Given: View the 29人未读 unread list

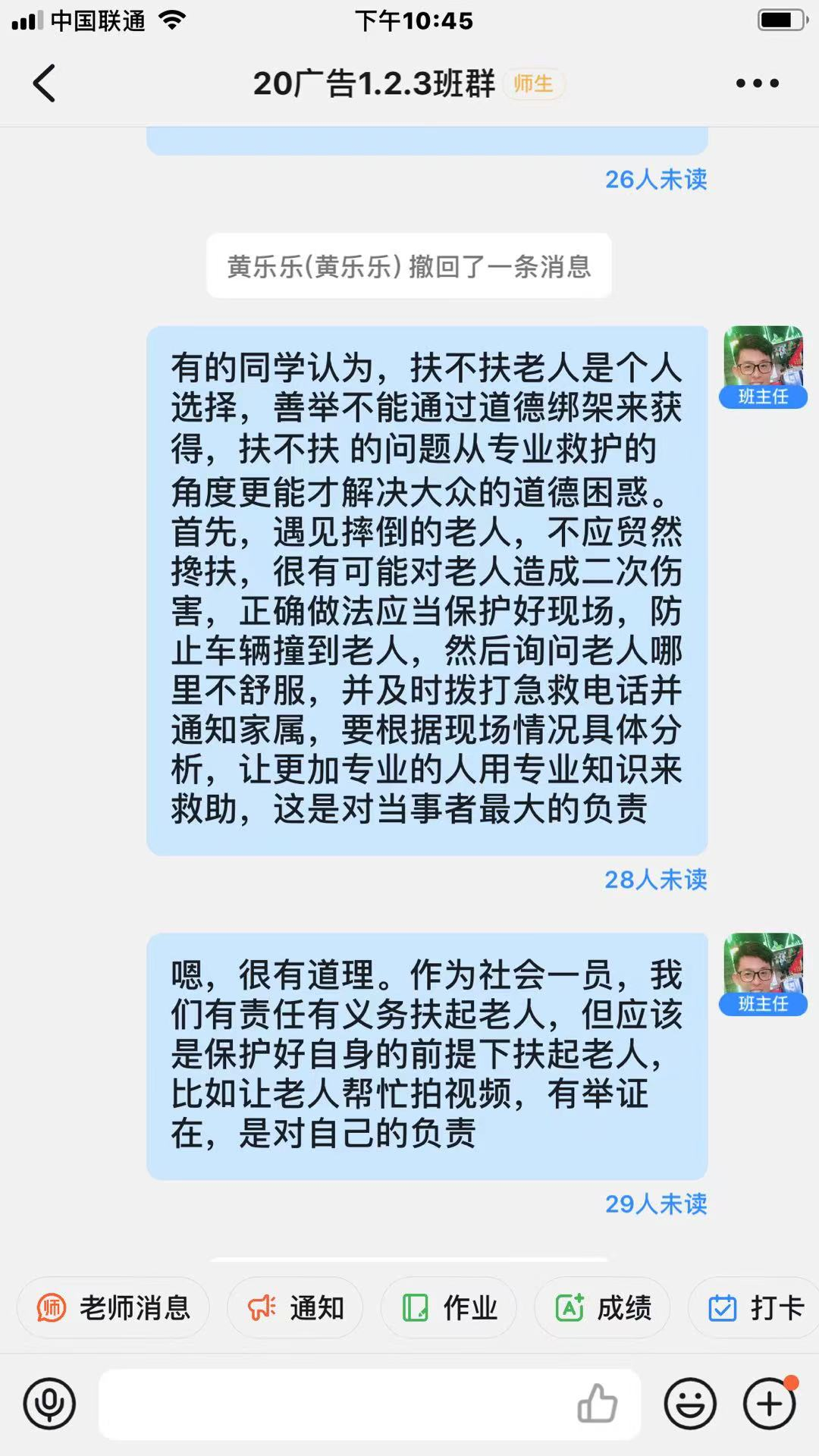Looking at the screenshot, I should coord(655,1203).
